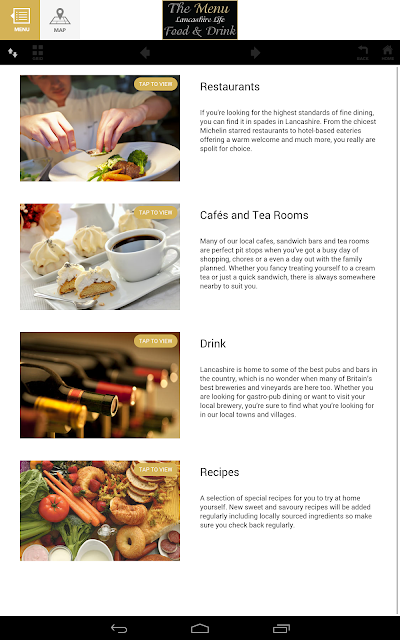Tap the sort arrows icon in toolbar
The image size is (400, 640).
click(13, 53)
